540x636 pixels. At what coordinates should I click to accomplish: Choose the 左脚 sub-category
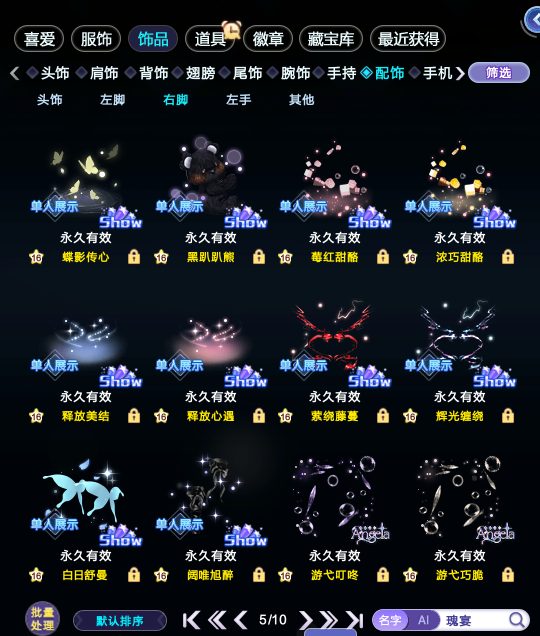pos(112,100)
